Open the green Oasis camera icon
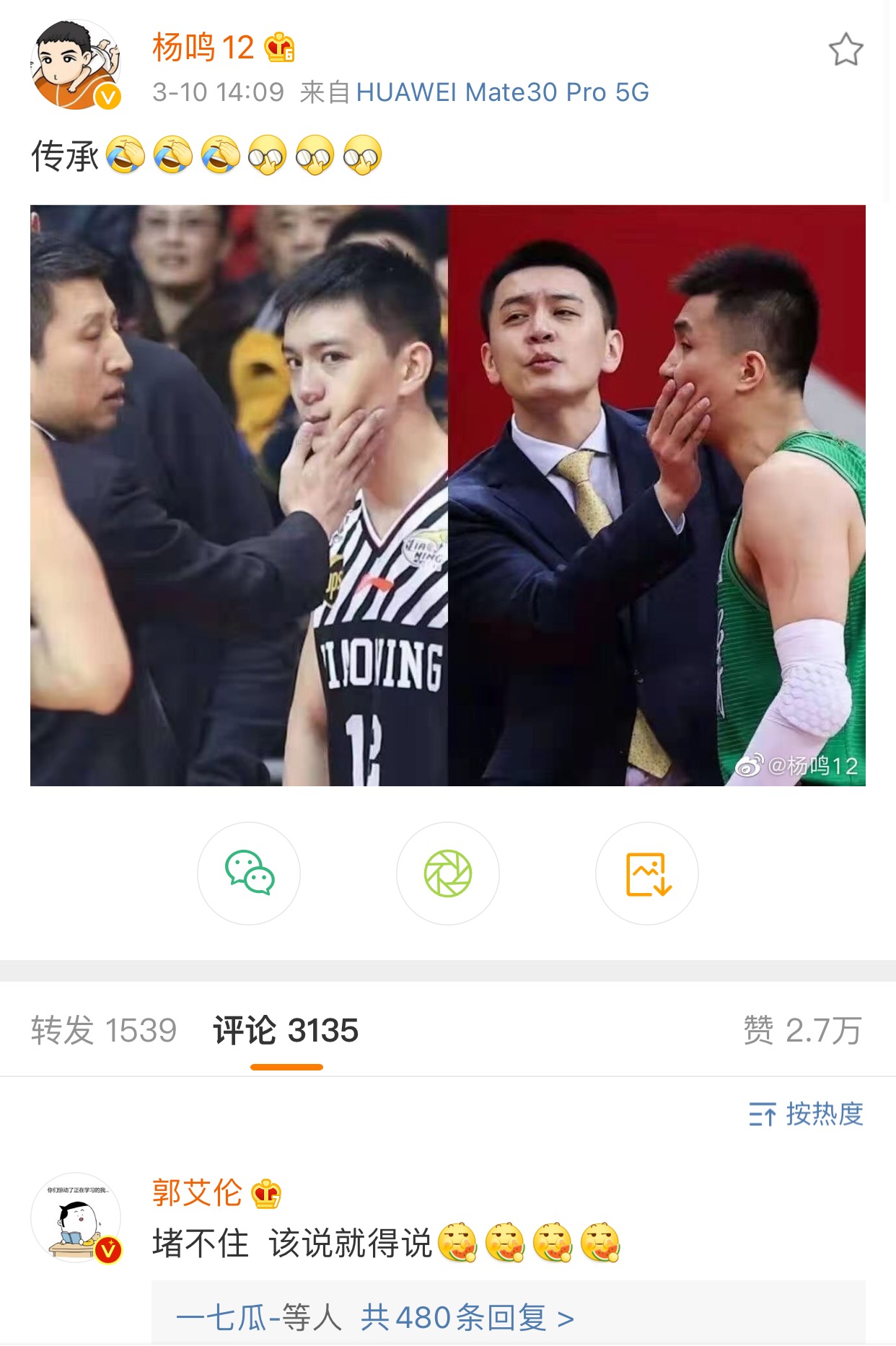The height and width of the screenshot is (1346, 896). point(447,873)
